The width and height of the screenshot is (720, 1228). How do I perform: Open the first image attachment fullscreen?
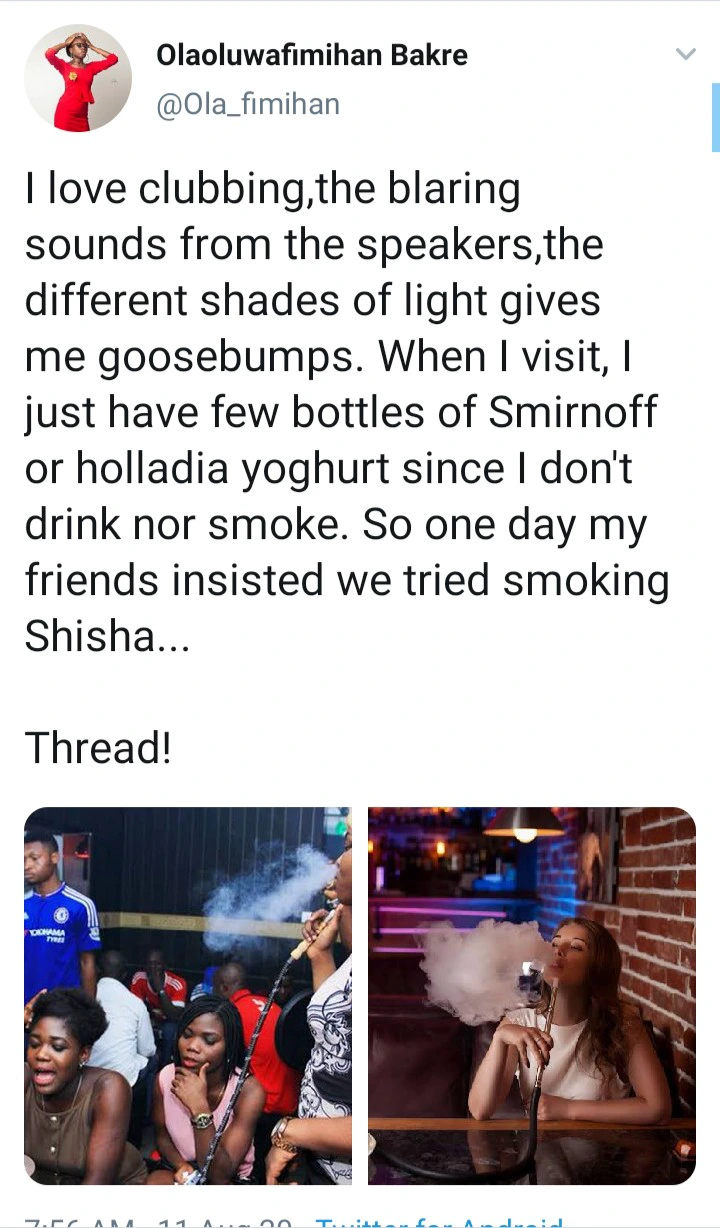(187, 992)
